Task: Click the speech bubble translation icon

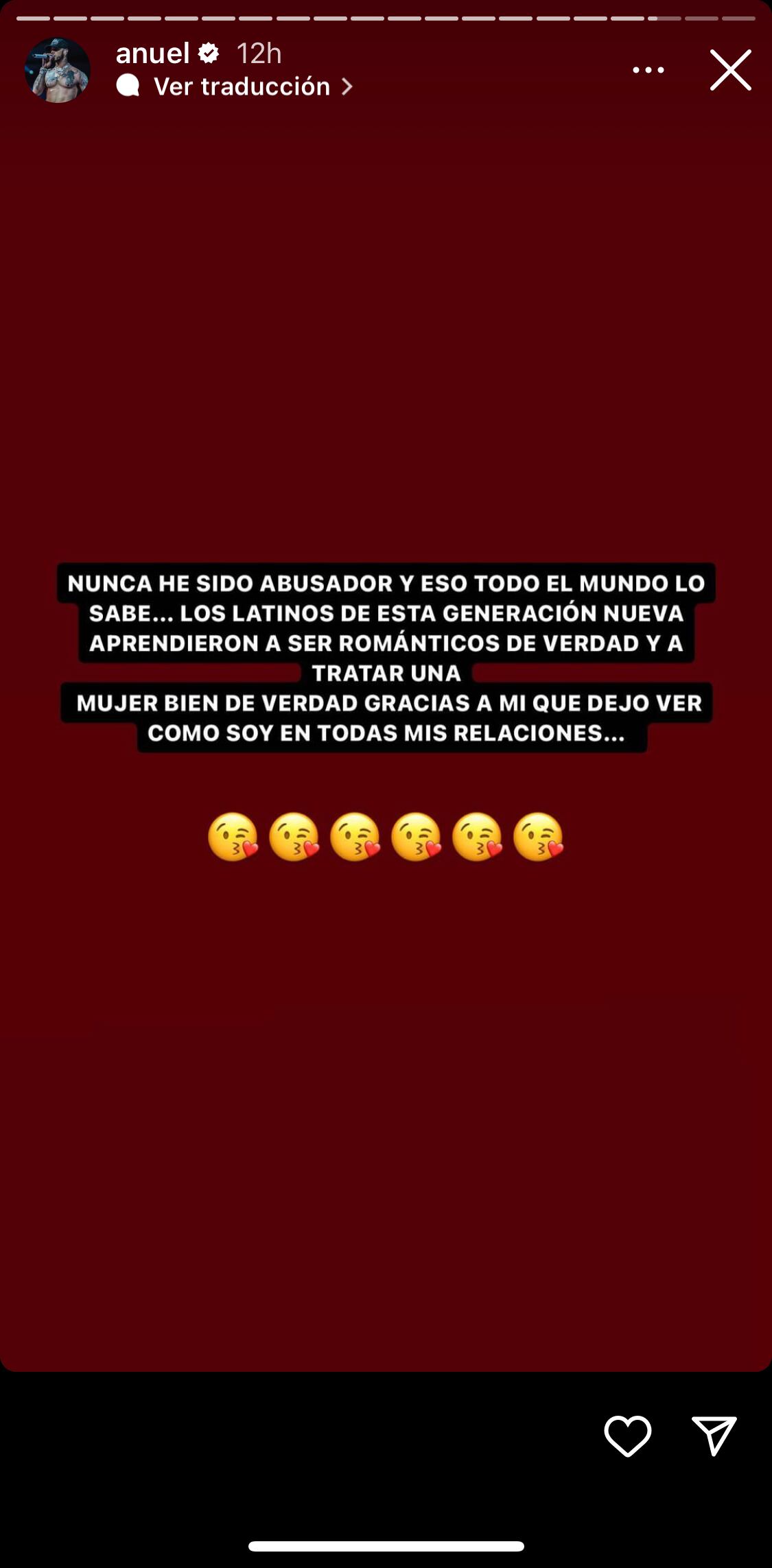Action: pos(128,86)
